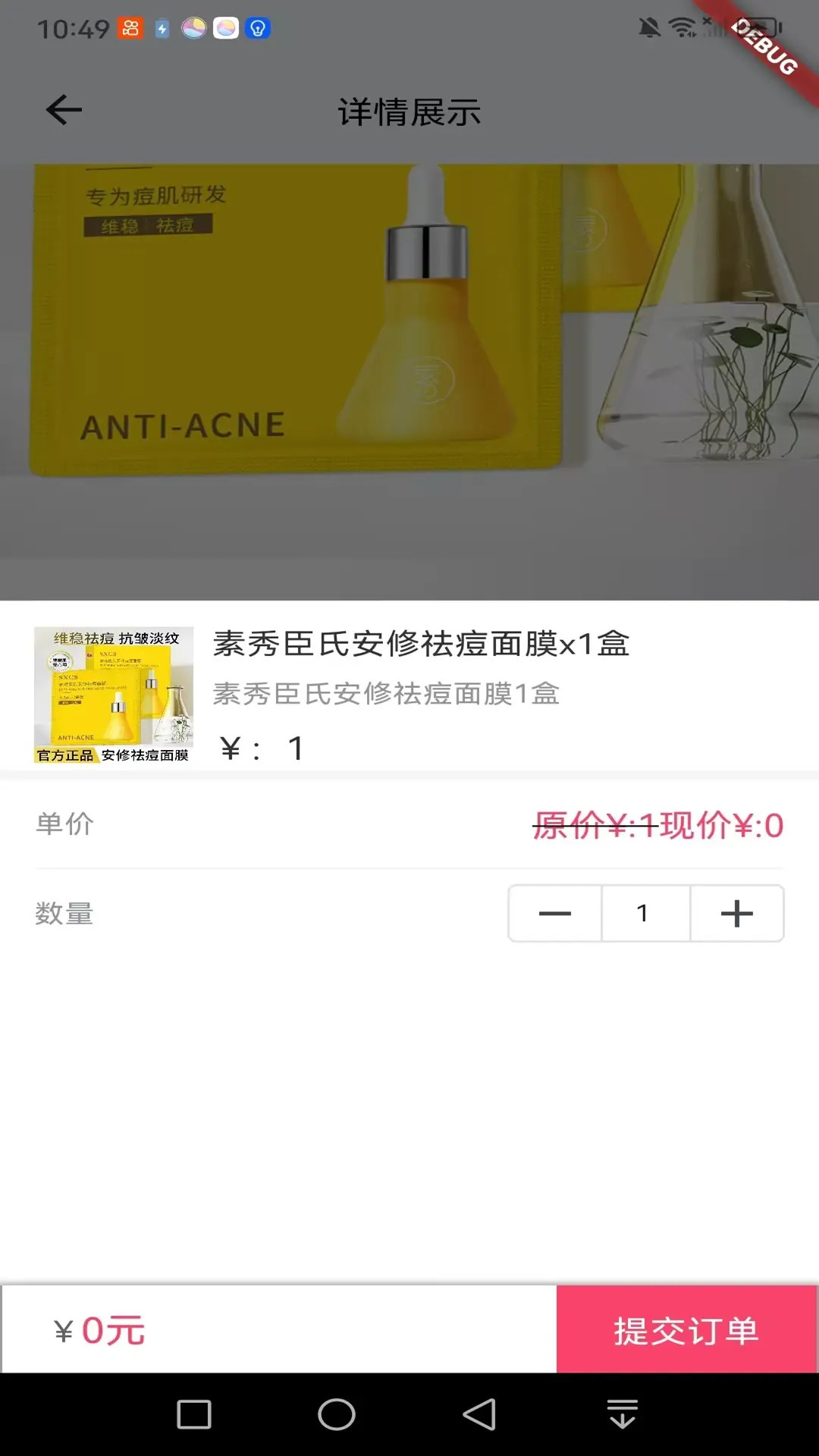Increase quantity with the plus stepper
Screen dimensions: 819x1456
[736, 914]
